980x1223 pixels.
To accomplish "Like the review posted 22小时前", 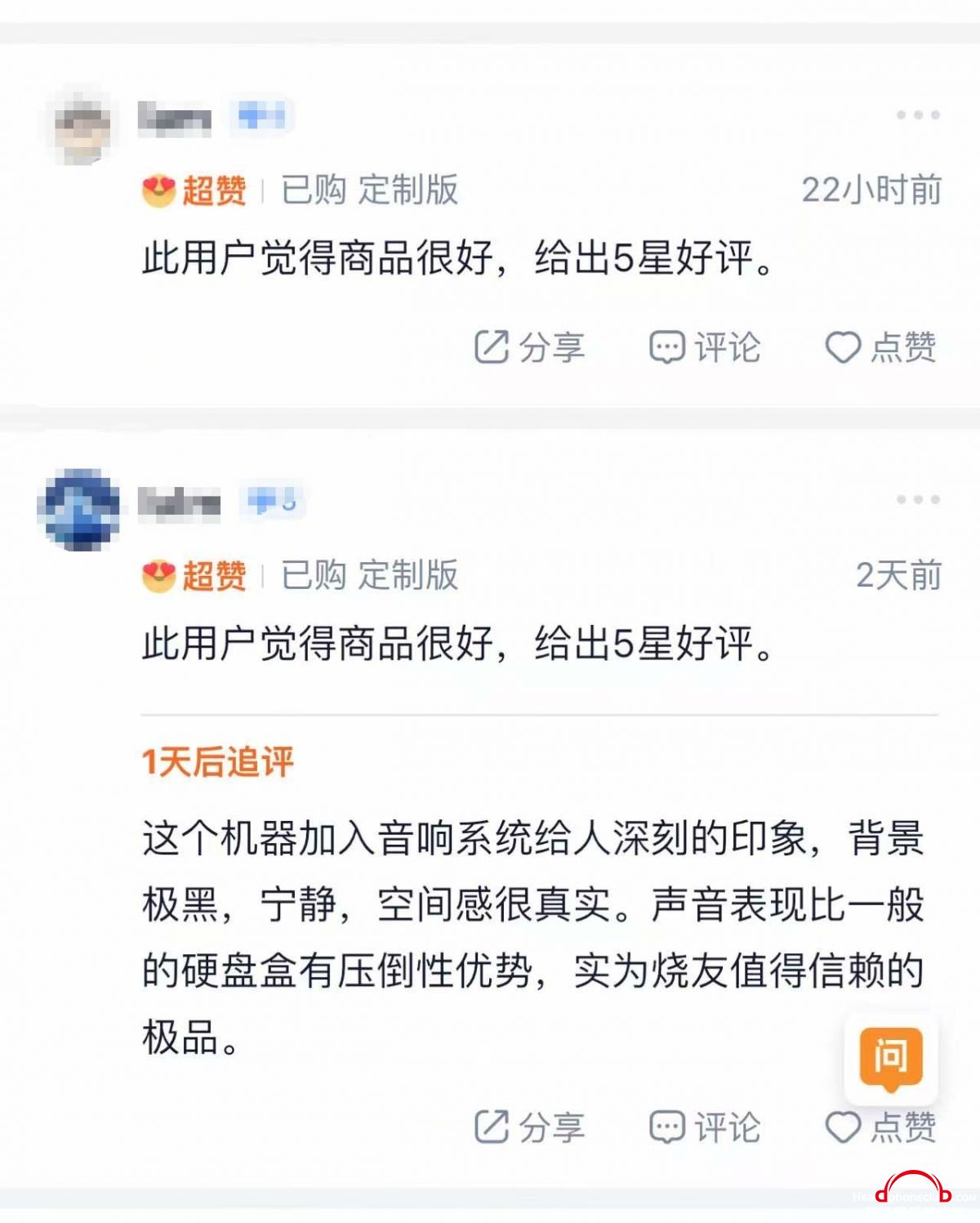I will pyautogui.click(x=880, y=347).
